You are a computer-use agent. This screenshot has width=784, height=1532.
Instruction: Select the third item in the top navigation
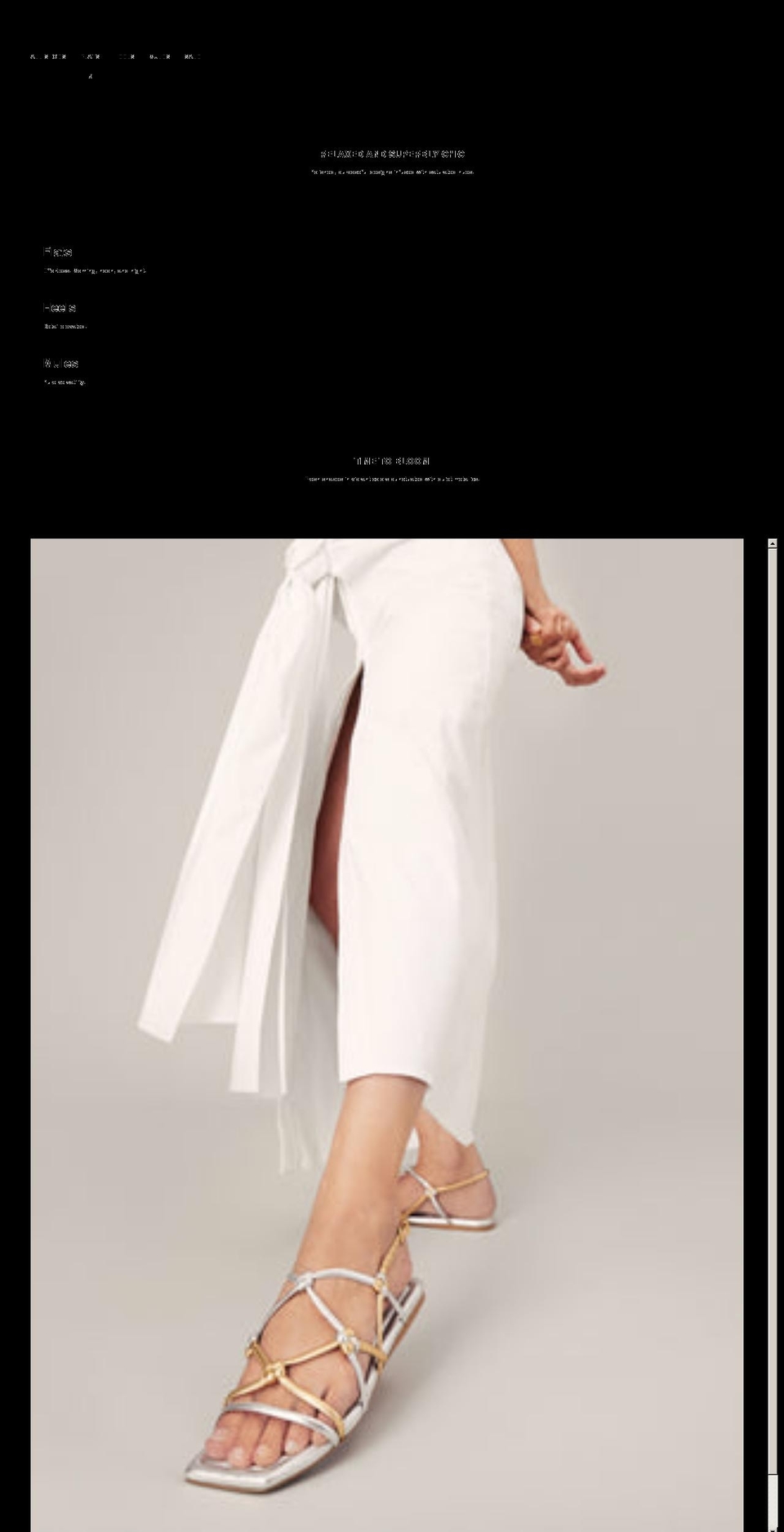coord(126,56)
